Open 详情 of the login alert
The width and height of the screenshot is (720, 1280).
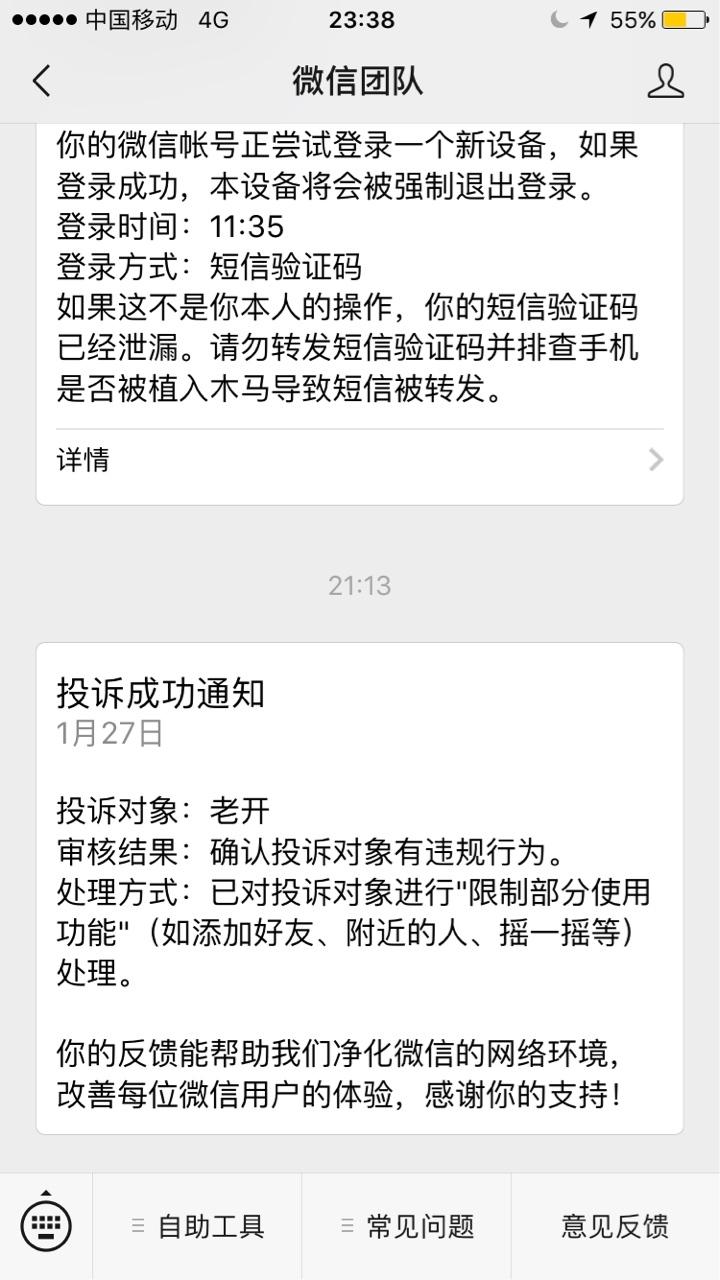360,460
